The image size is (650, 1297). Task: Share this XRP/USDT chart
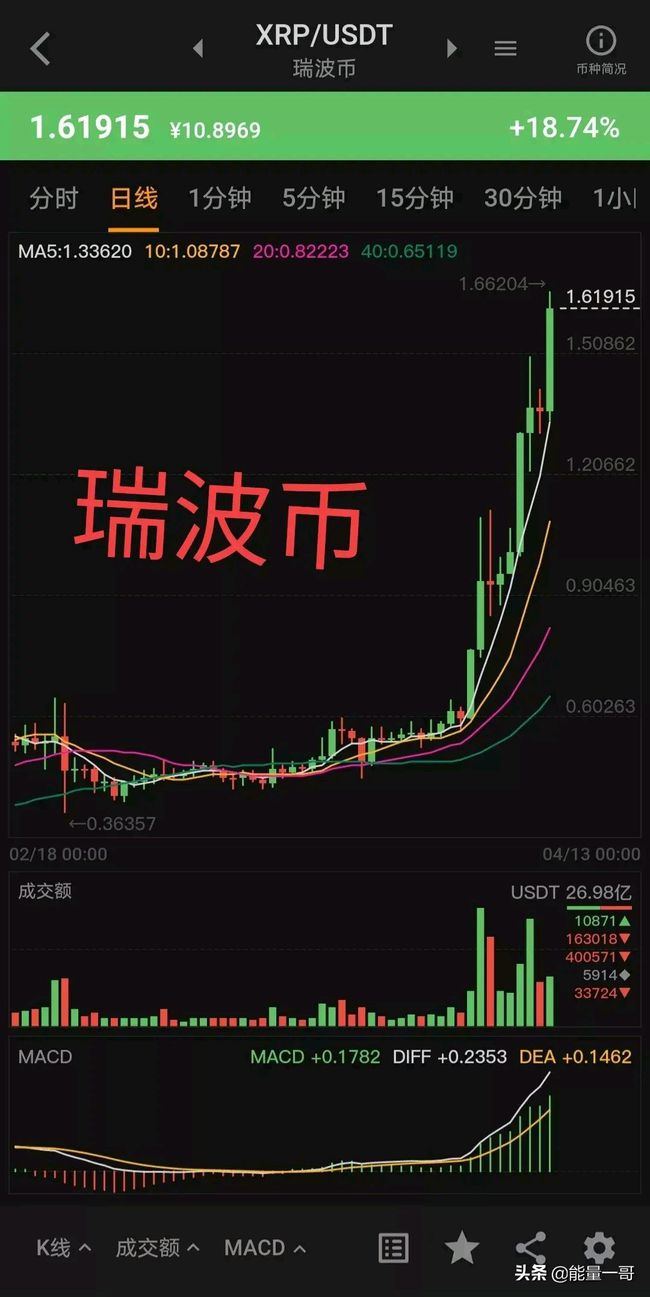pos(530,1247)
